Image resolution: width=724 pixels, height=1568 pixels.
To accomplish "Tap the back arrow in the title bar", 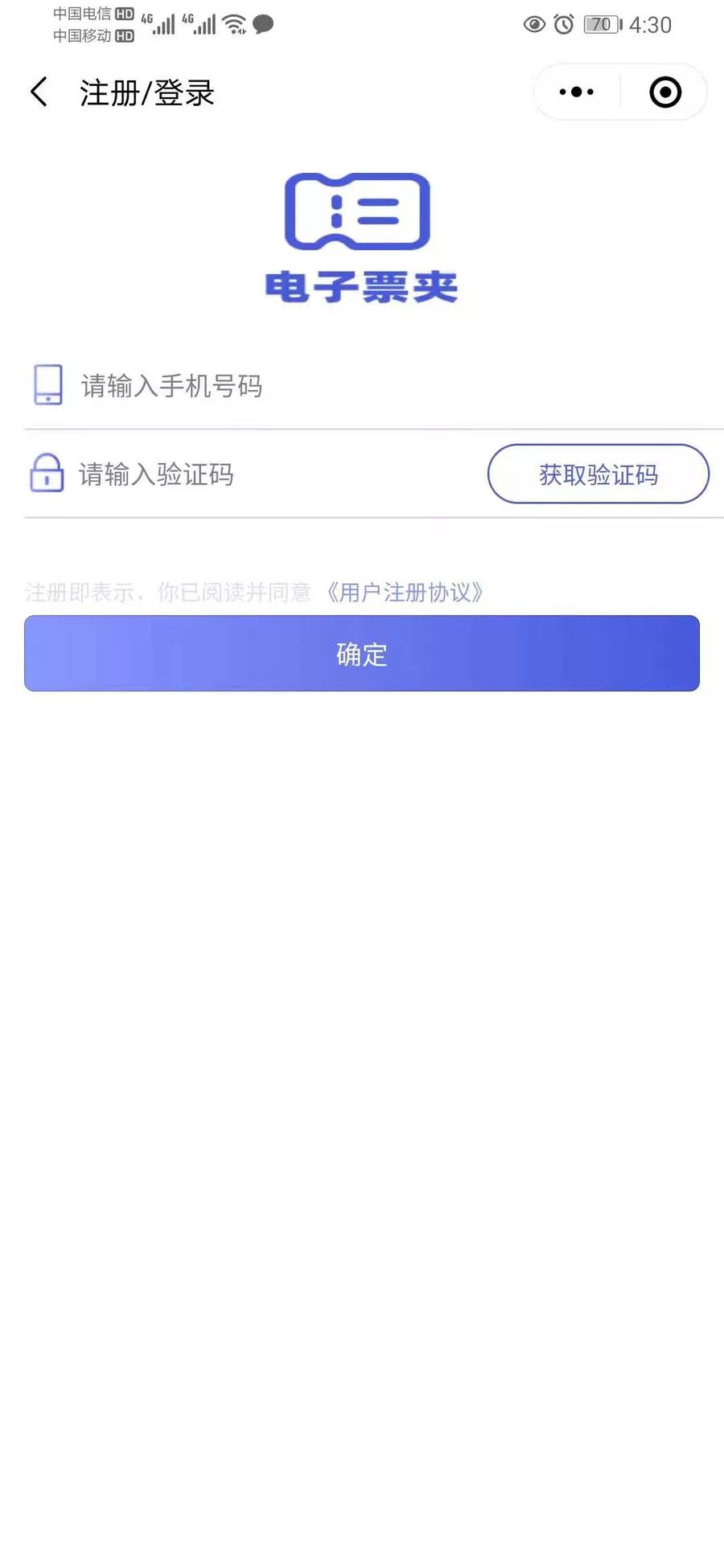I will (37, 92).
